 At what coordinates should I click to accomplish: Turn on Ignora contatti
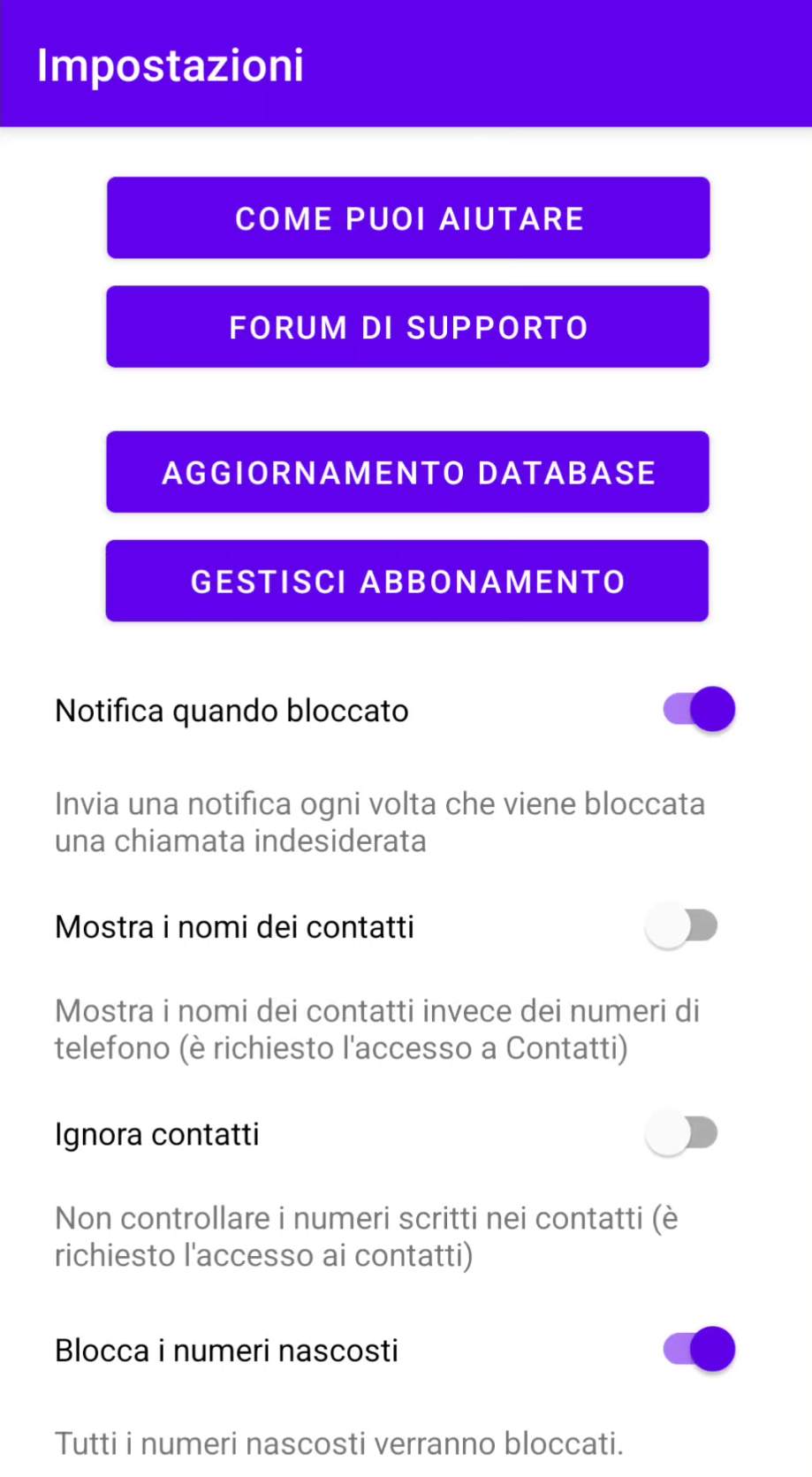pyautogui.click(x=681, y=1133)
